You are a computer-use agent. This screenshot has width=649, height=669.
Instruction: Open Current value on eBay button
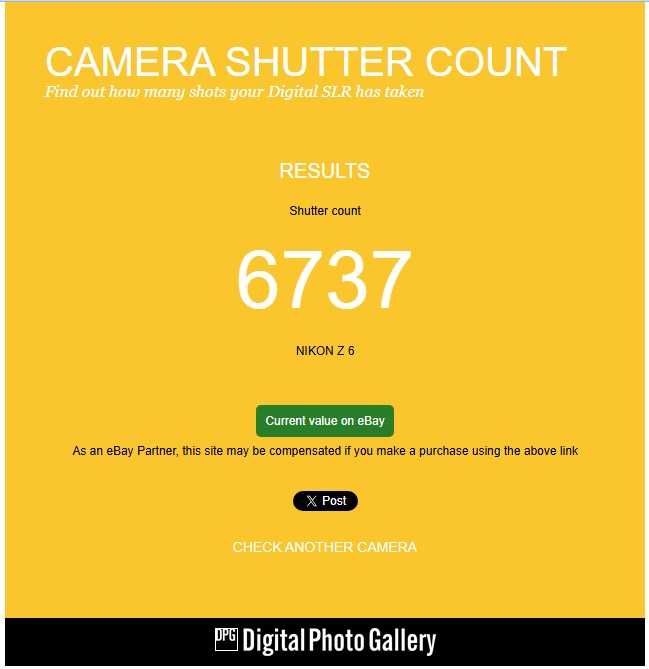pyautogui.click(x=325, y=421)
